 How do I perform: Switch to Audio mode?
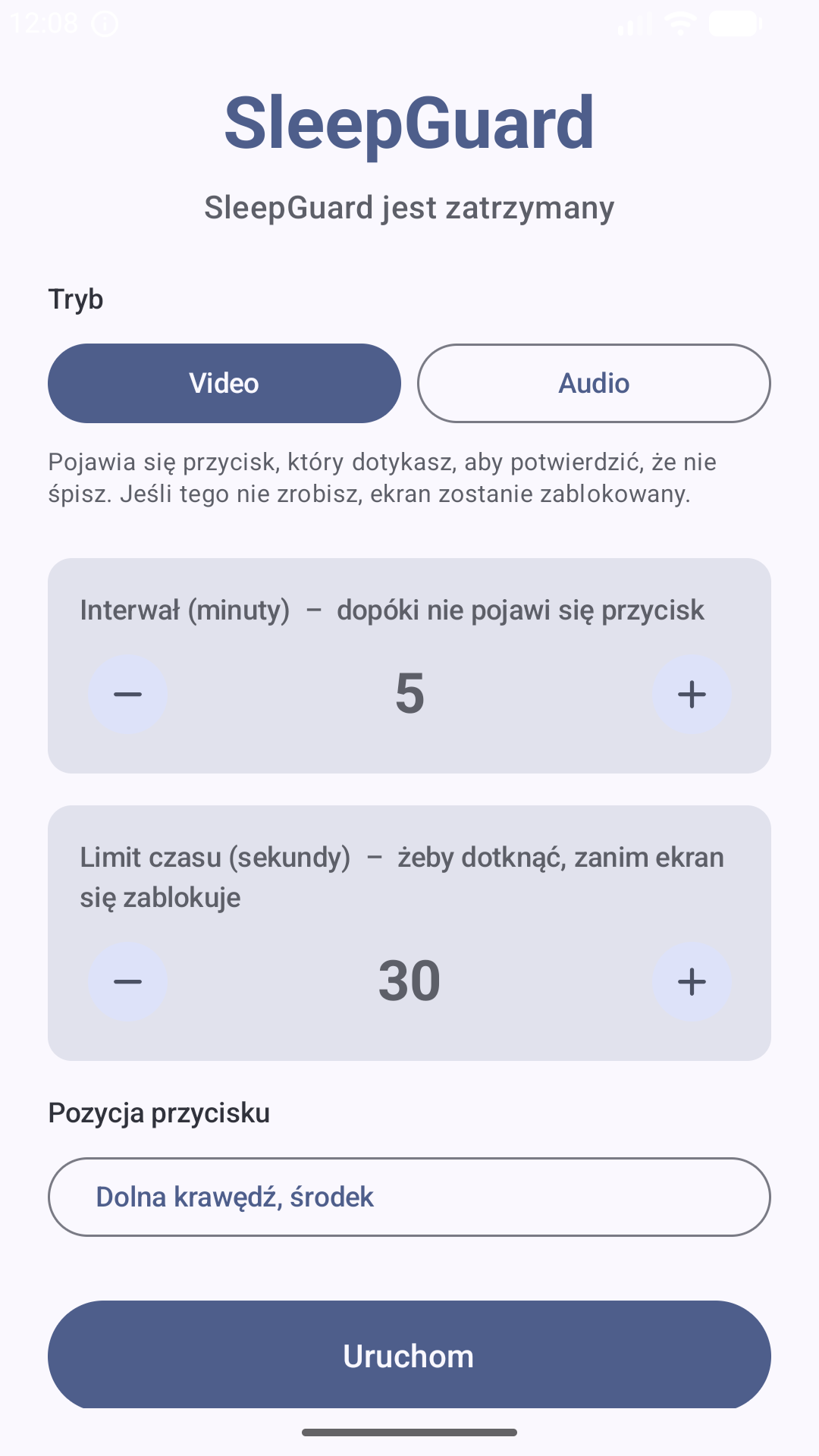(x=594, y=383)
